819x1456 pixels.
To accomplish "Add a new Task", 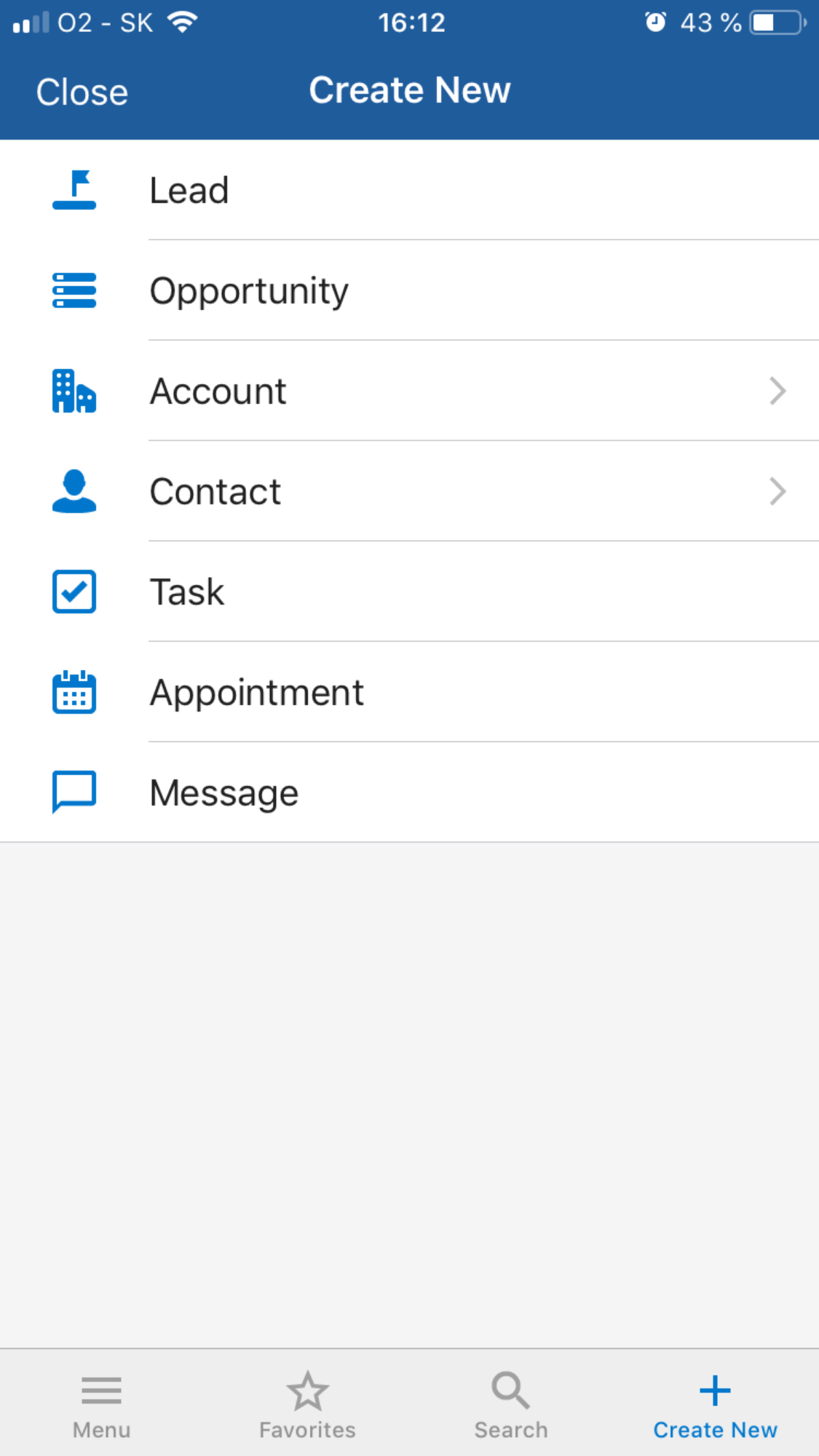I will point(187,592).
